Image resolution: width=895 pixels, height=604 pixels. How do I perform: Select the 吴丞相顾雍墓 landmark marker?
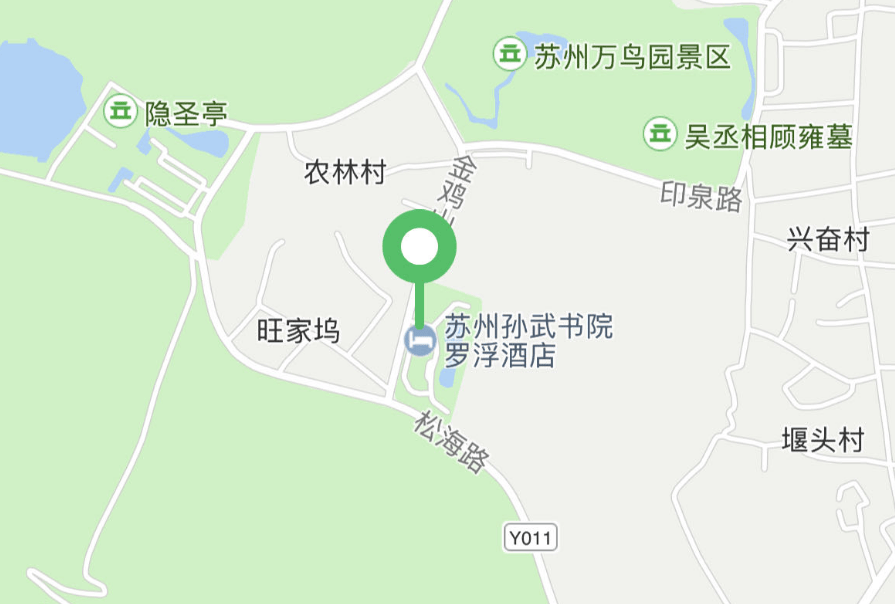tap(660, 133)
